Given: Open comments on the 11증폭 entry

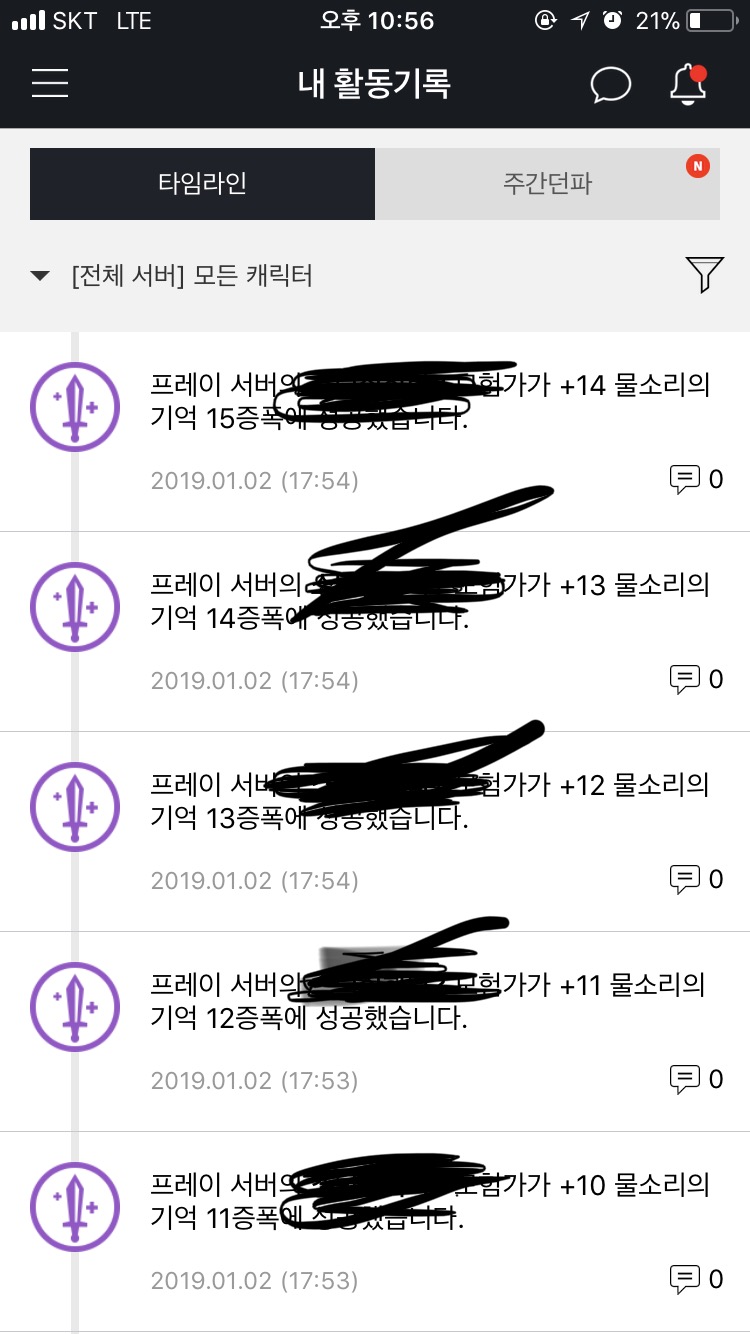Looking at the screenshot, I should point(696,1280).
